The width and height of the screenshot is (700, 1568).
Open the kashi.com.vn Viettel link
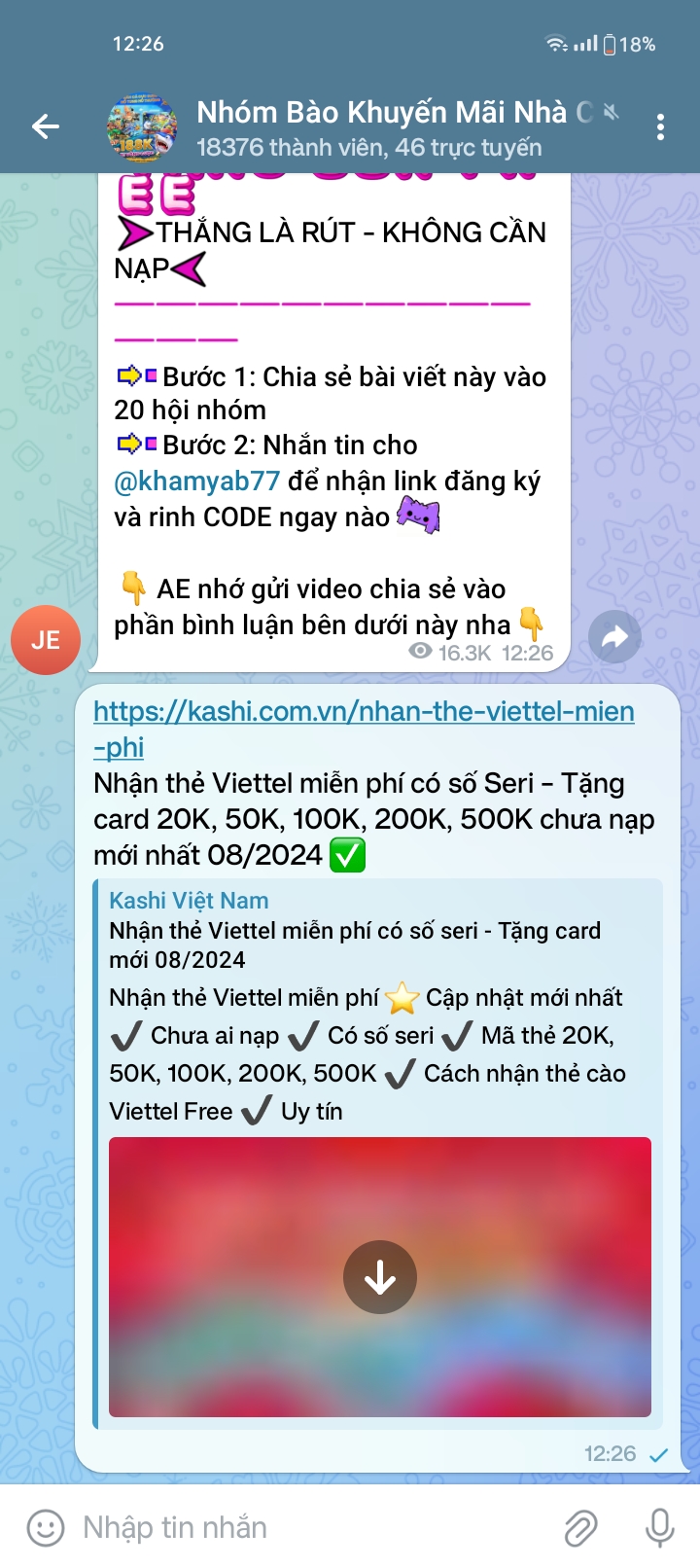click(x=364, y=729)
